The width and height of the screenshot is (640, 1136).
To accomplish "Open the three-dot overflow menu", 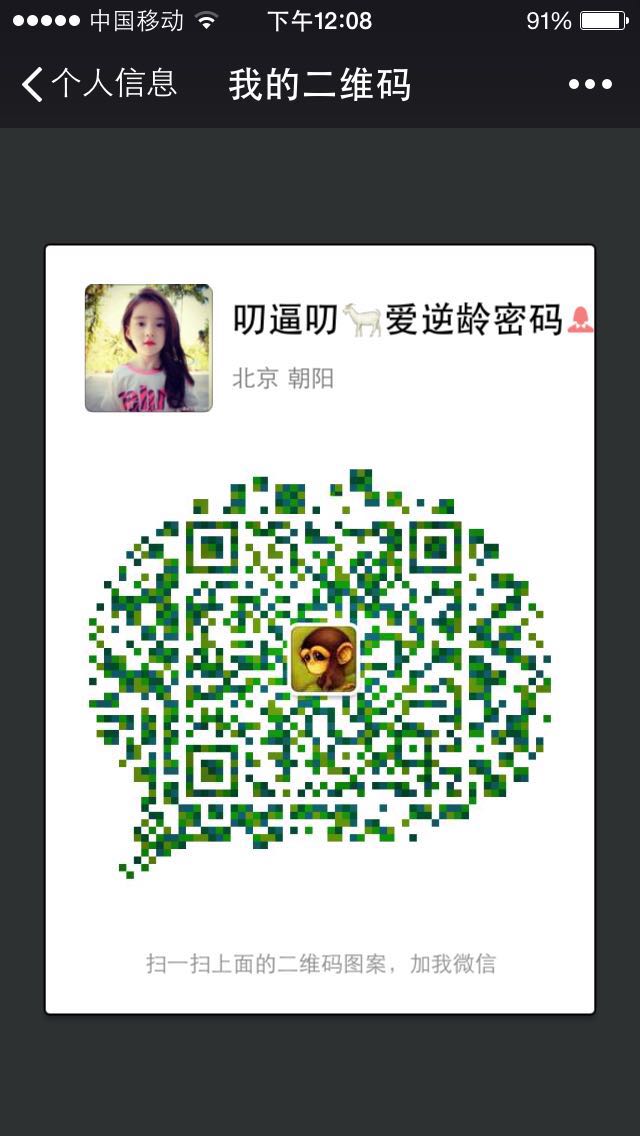I will 590,85.
